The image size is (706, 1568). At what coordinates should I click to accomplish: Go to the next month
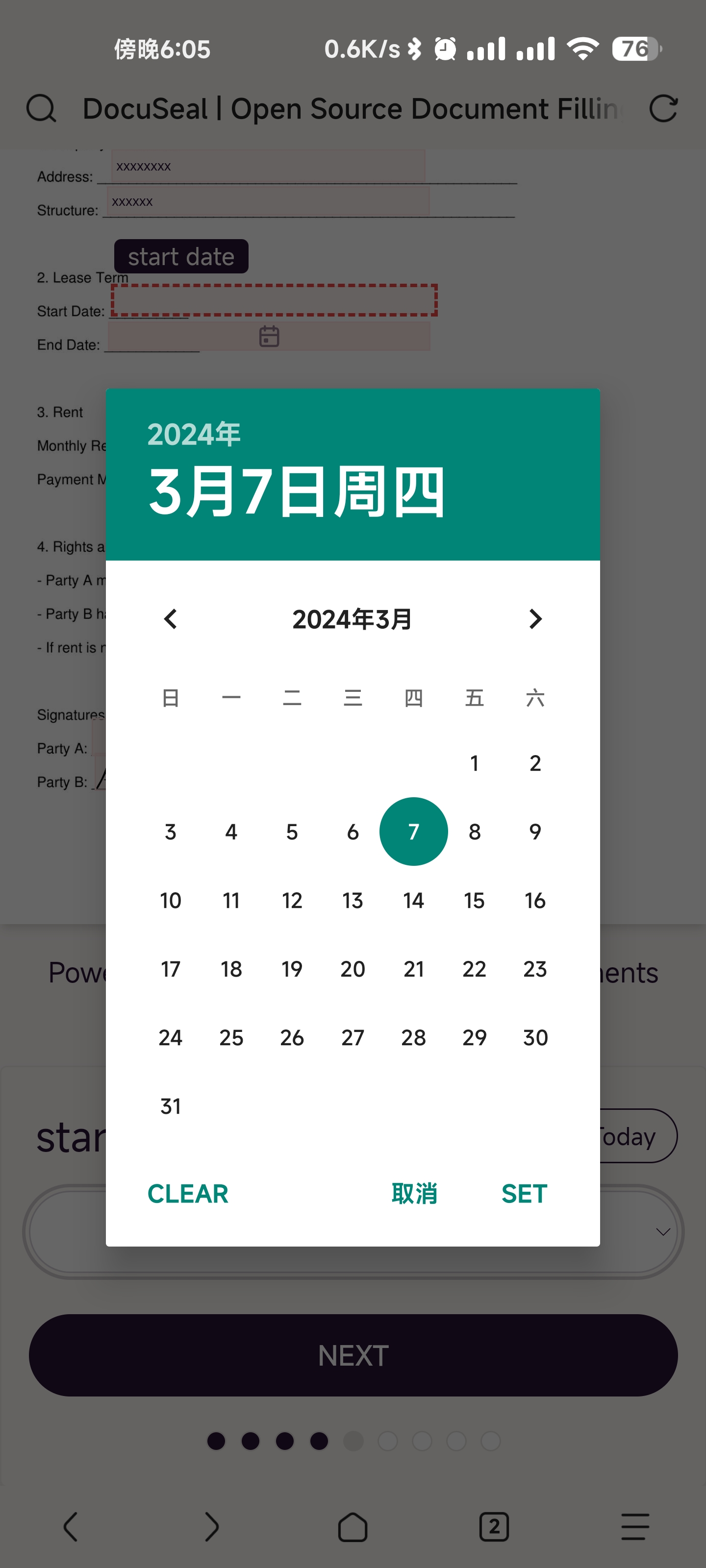coord(535,619)
